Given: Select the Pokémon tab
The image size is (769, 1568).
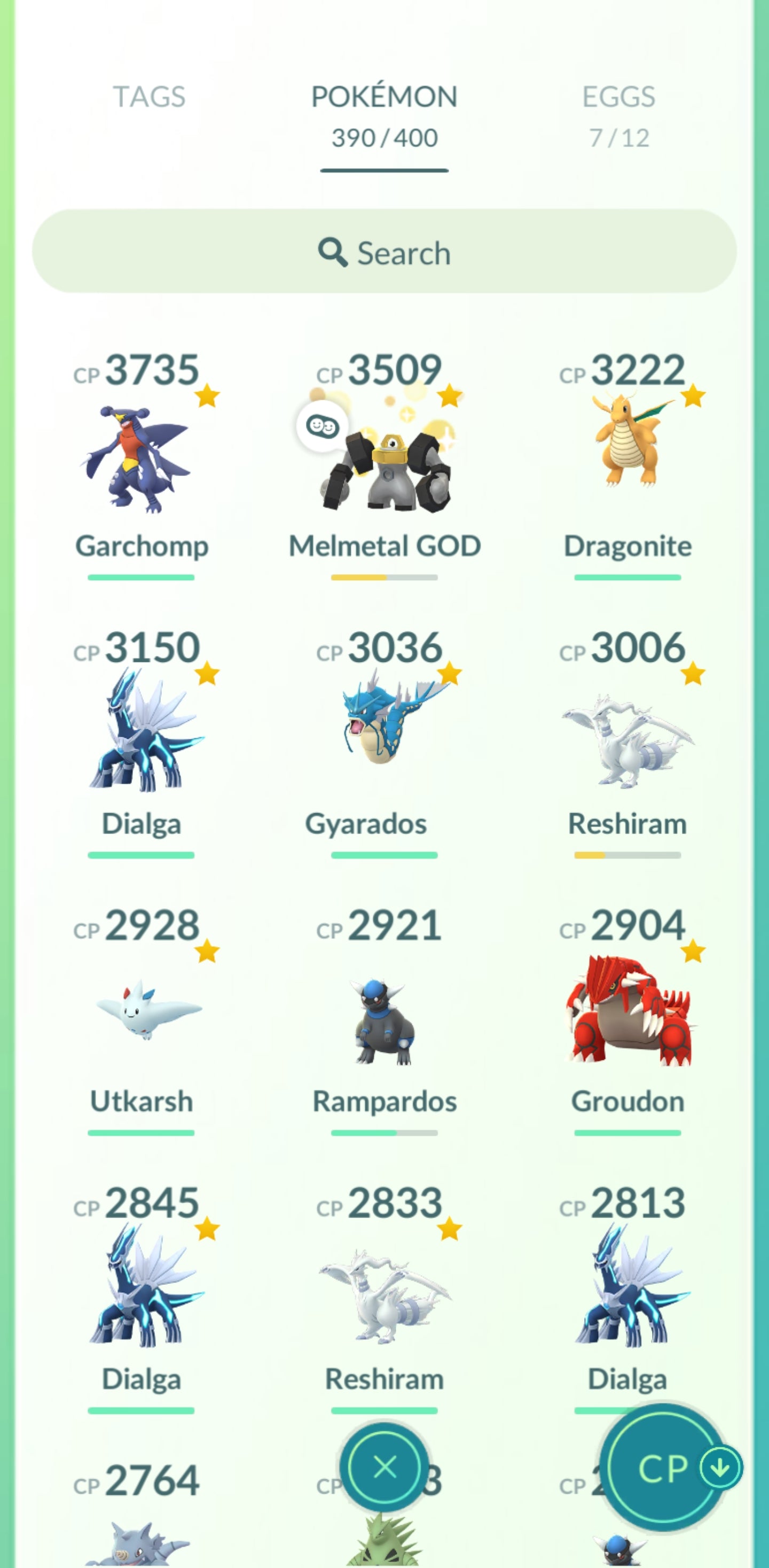Looking at the screenshot, I should (x=384, y=114).
